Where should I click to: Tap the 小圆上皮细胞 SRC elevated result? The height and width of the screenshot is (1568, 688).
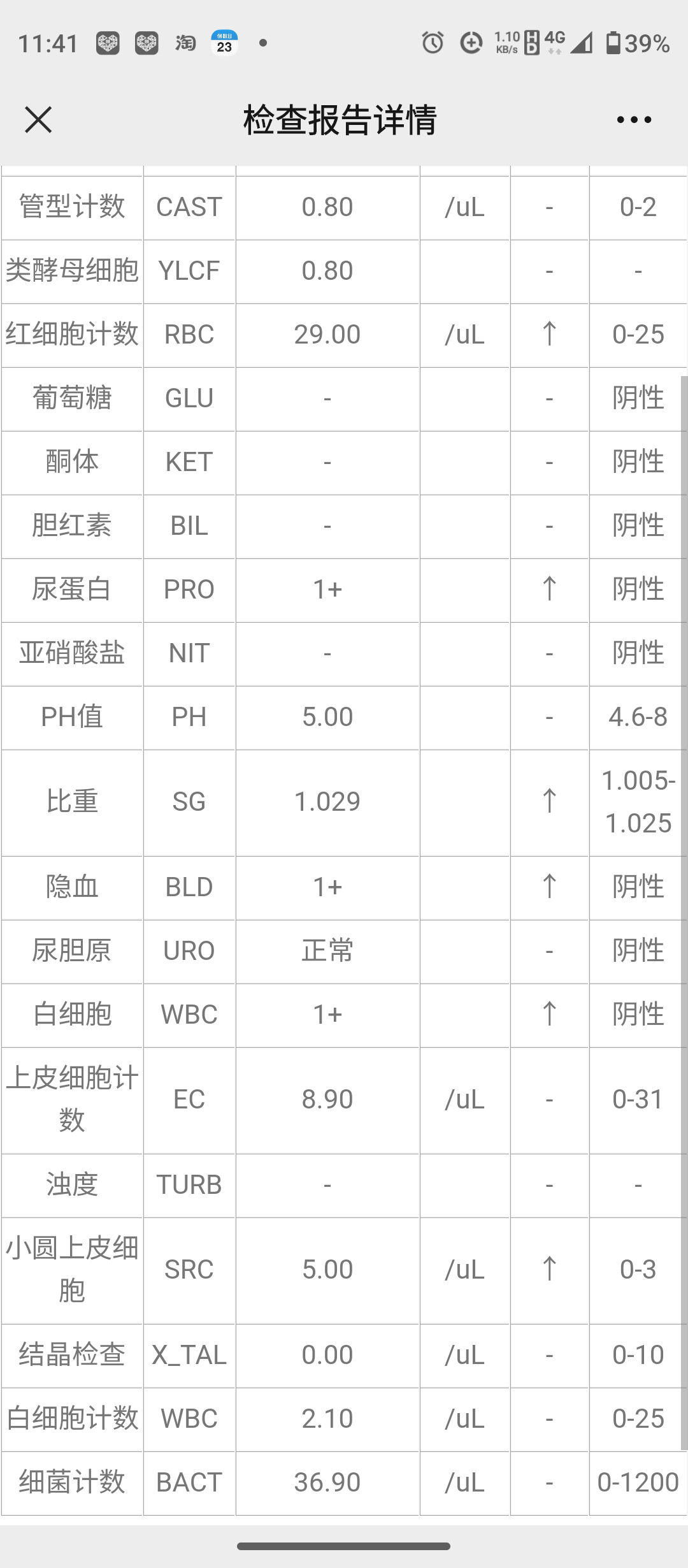coord(328,1268)
